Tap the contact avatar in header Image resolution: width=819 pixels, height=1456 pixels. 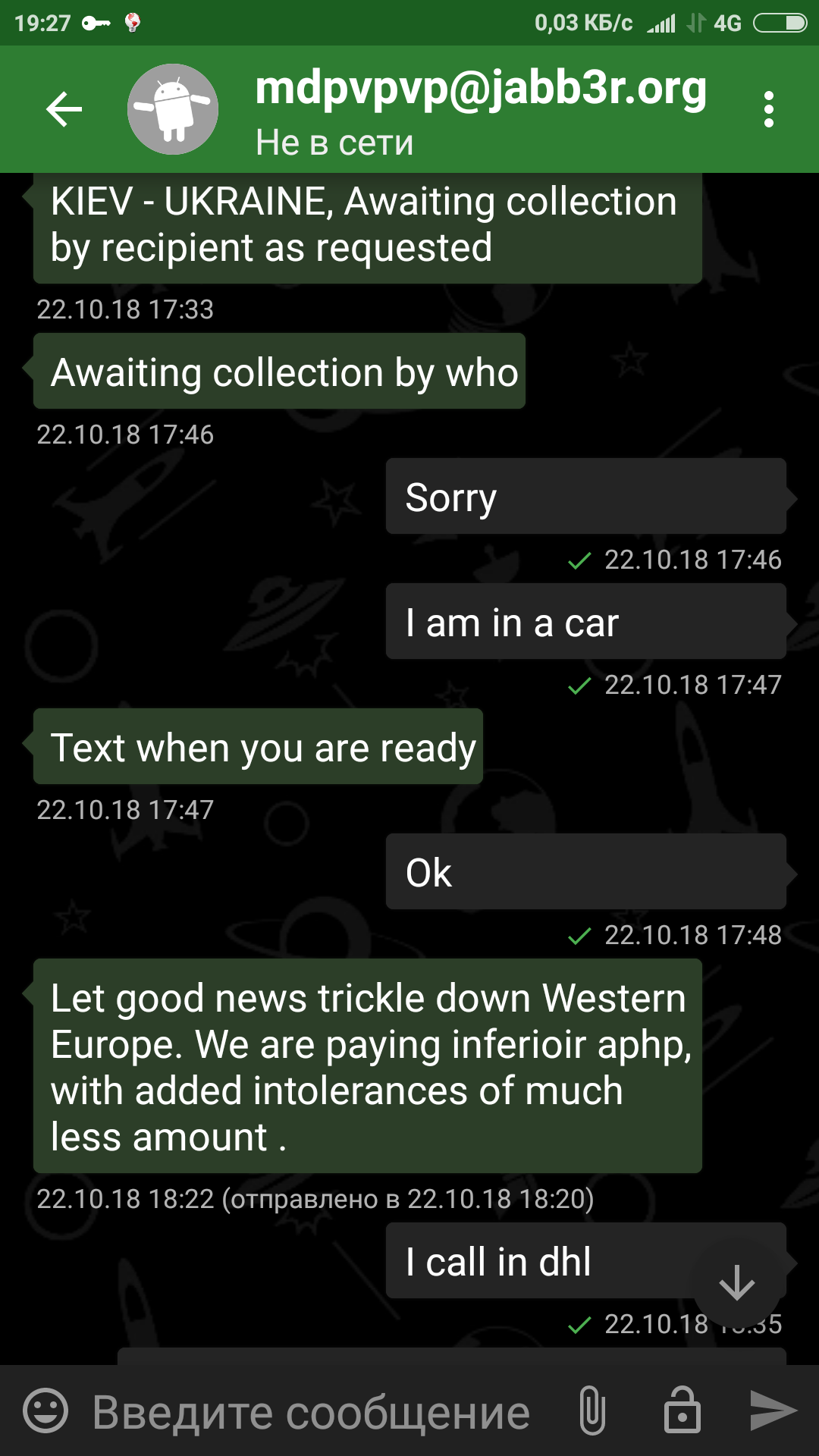click(x=173, y=109)
